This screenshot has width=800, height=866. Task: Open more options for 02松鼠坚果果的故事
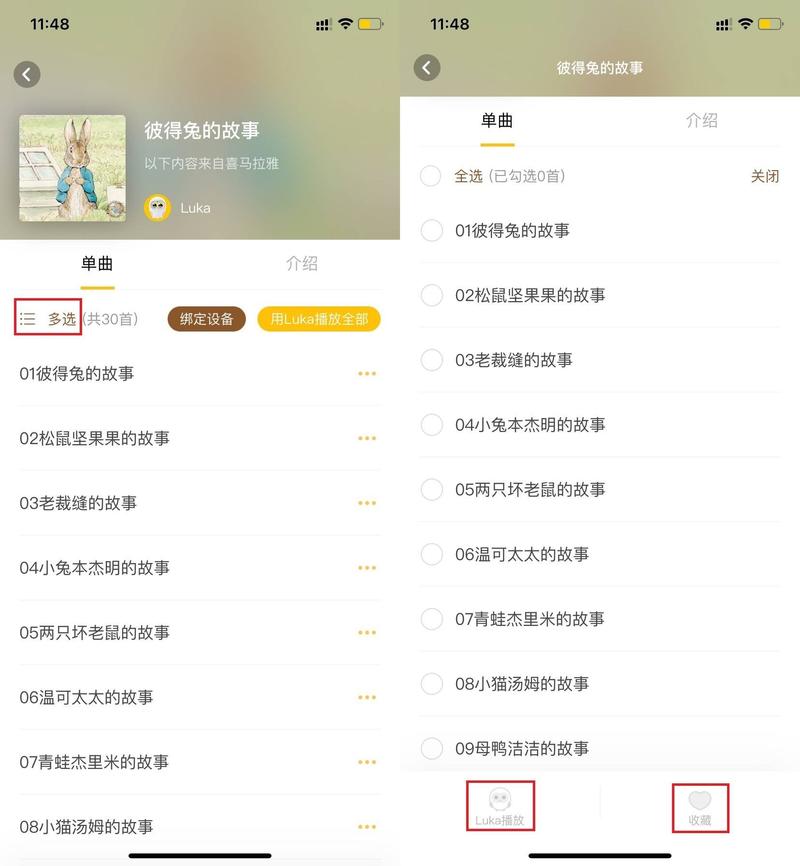(x=367, y=438)
